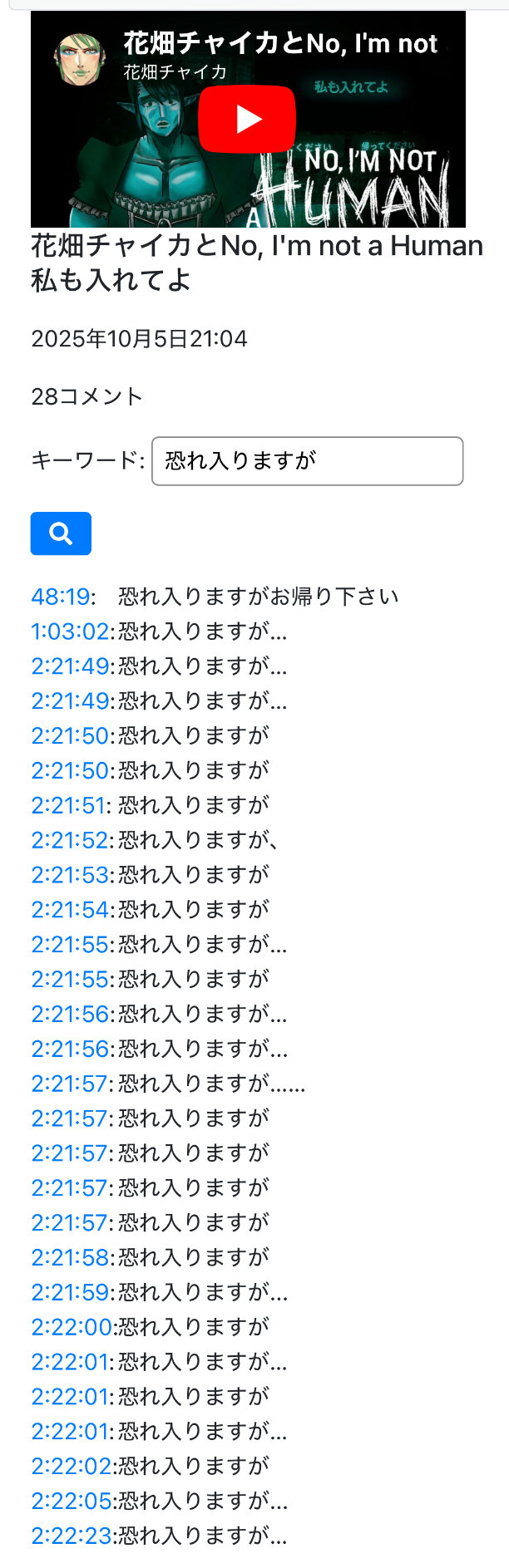This screenshot has width=509, height=1568.
Task: Open the 花畑チャイカ channel avatar
Action: [x=80, y=59]
